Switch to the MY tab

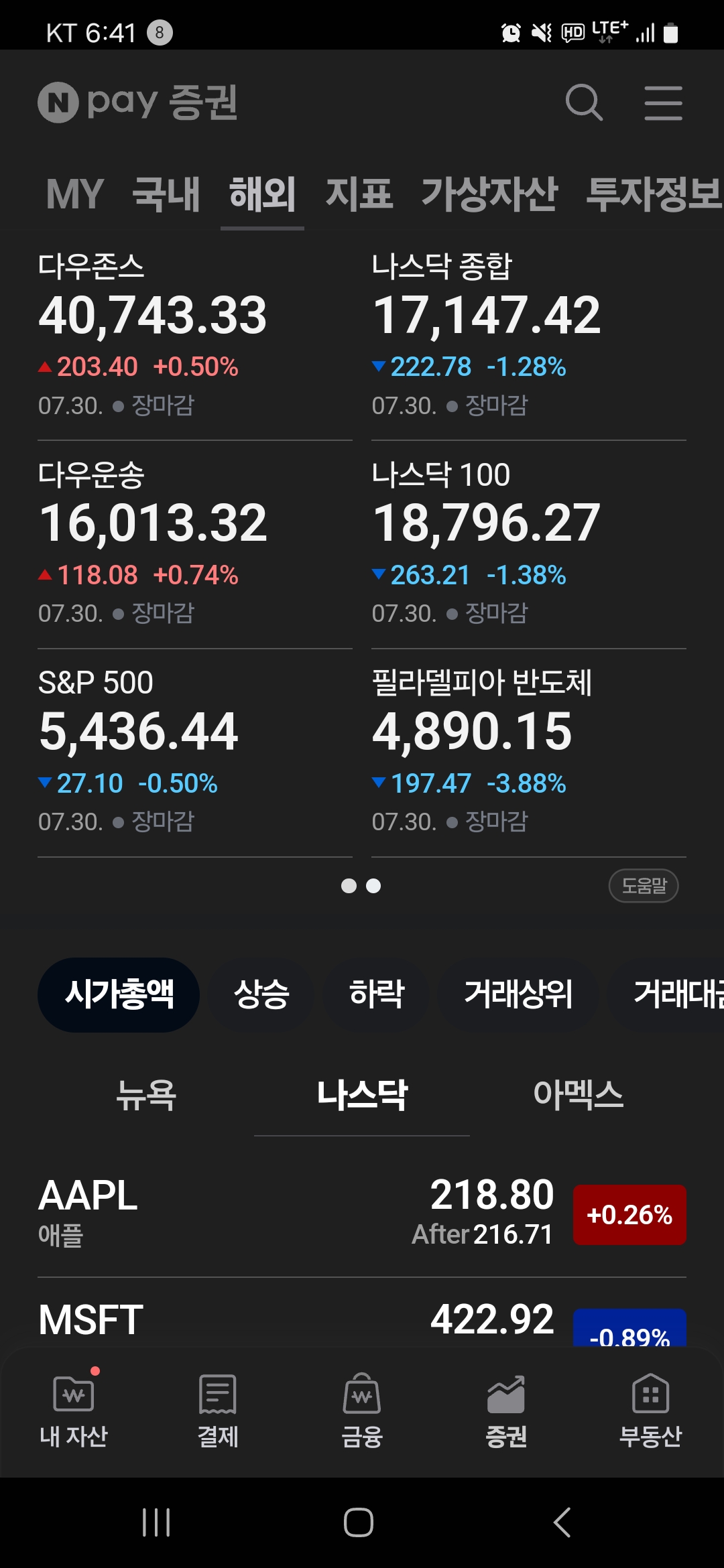point(75,194)
